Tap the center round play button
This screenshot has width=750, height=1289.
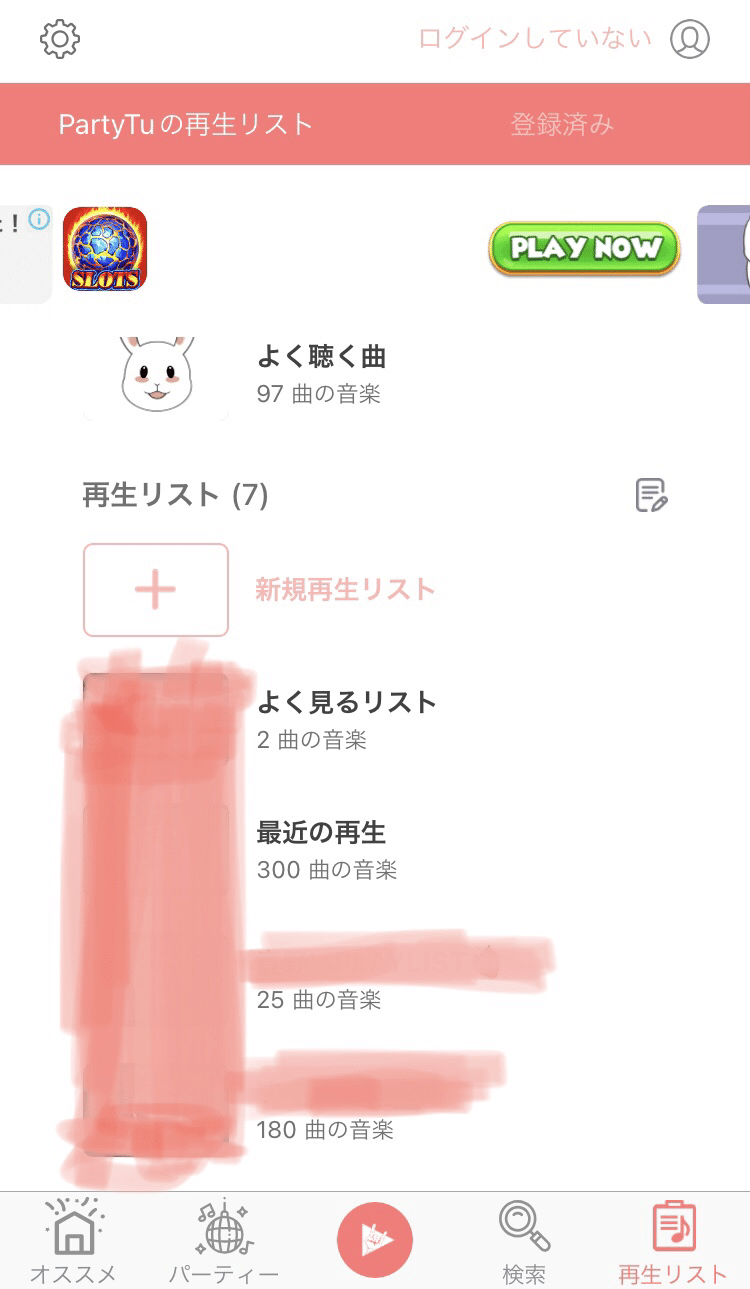(x=375, y=1241)
